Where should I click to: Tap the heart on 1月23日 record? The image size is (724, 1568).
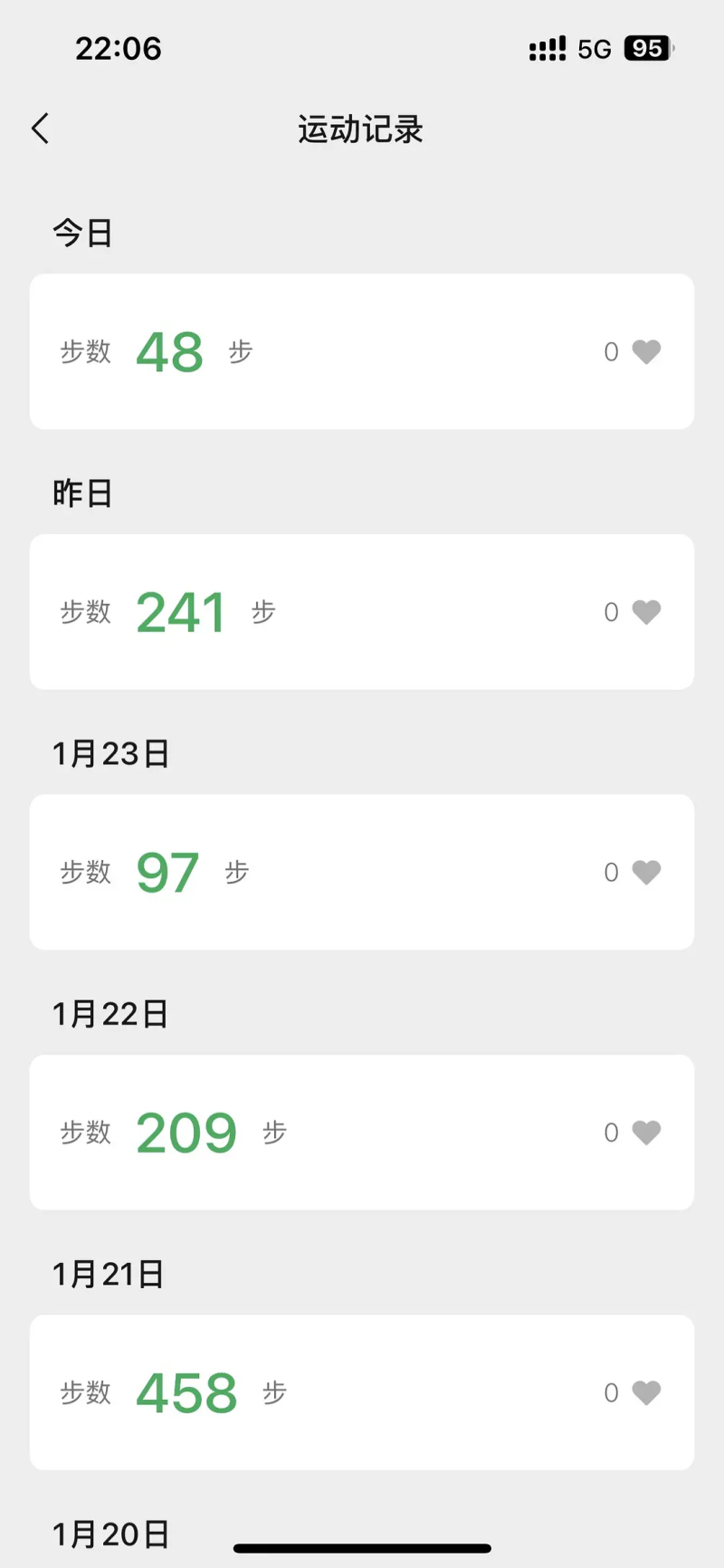[x=646, y=872]
